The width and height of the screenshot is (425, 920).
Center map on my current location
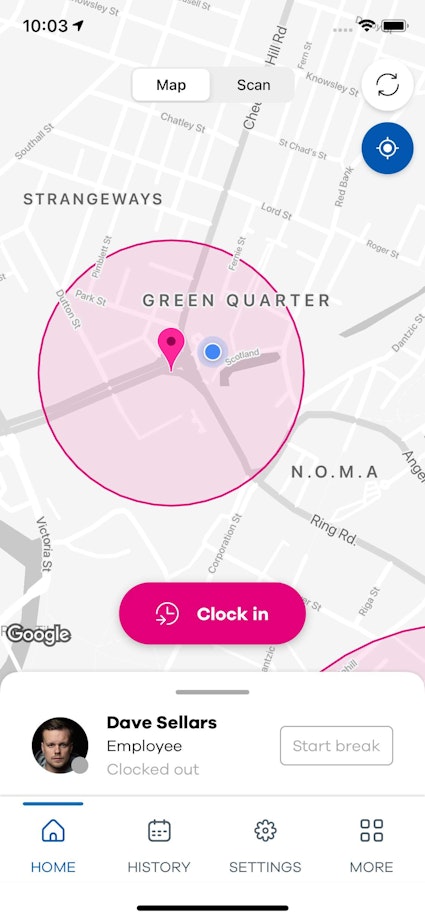(387, 148)
